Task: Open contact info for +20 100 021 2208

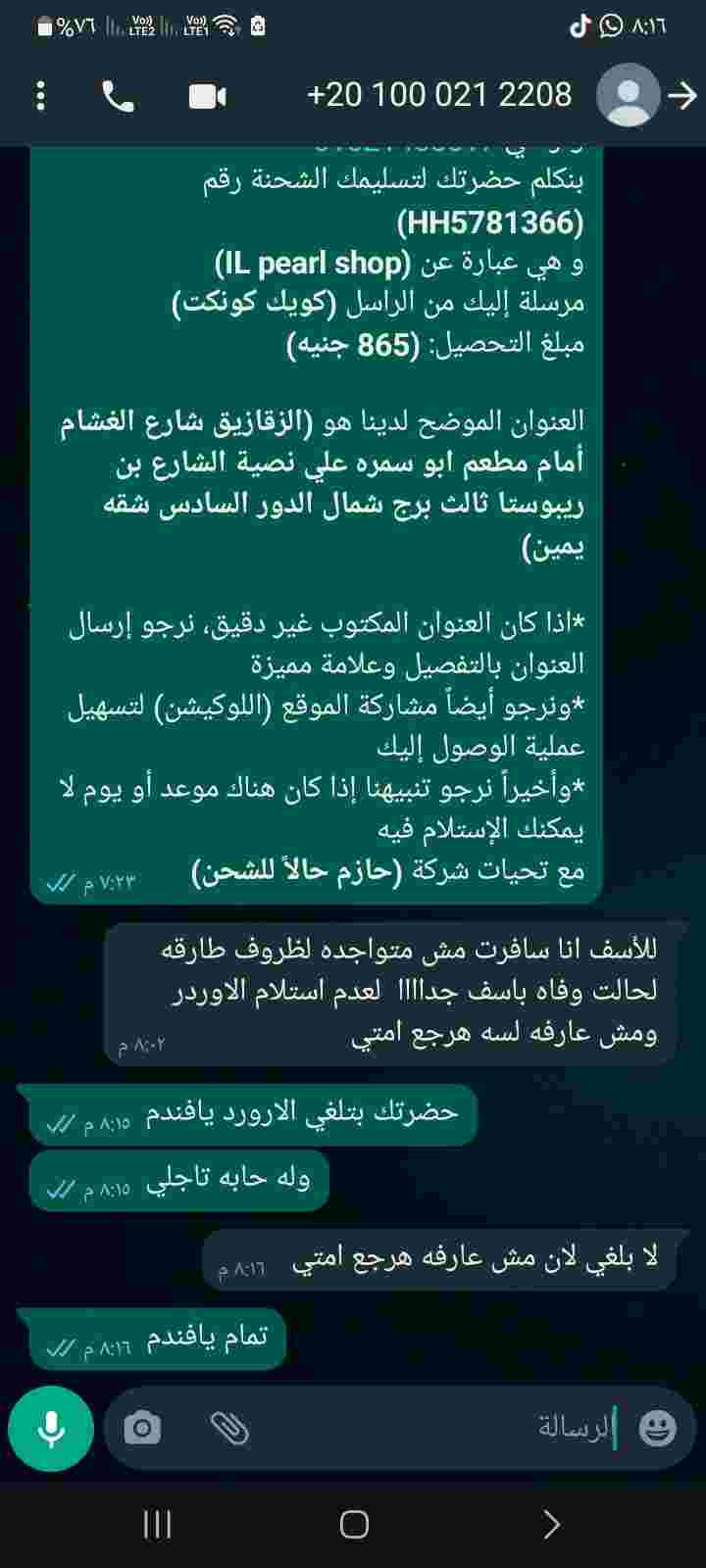Action: [x=438, y=95]
